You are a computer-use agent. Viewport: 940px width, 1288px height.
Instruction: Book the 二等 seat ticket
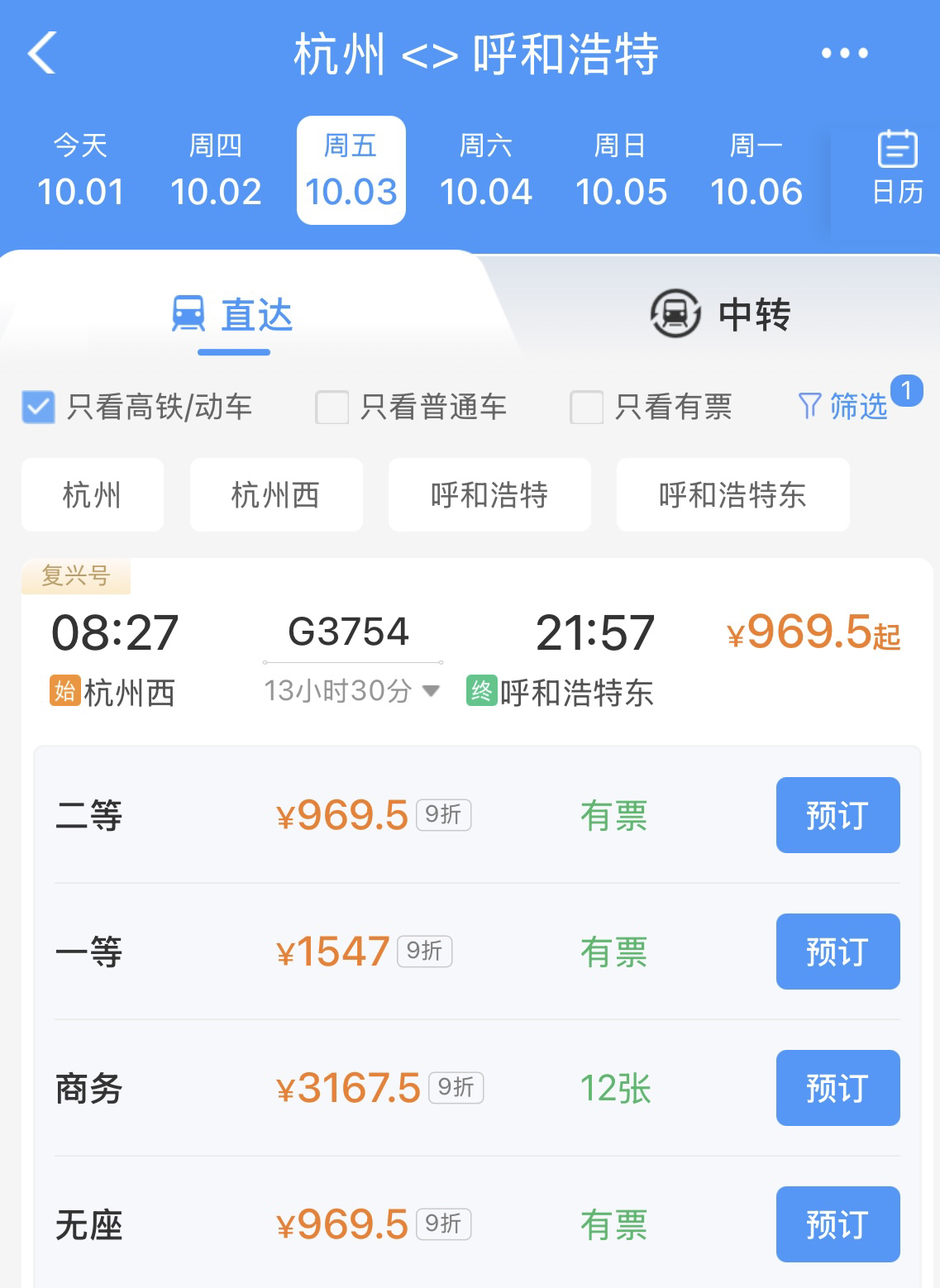tap(837, 815)
